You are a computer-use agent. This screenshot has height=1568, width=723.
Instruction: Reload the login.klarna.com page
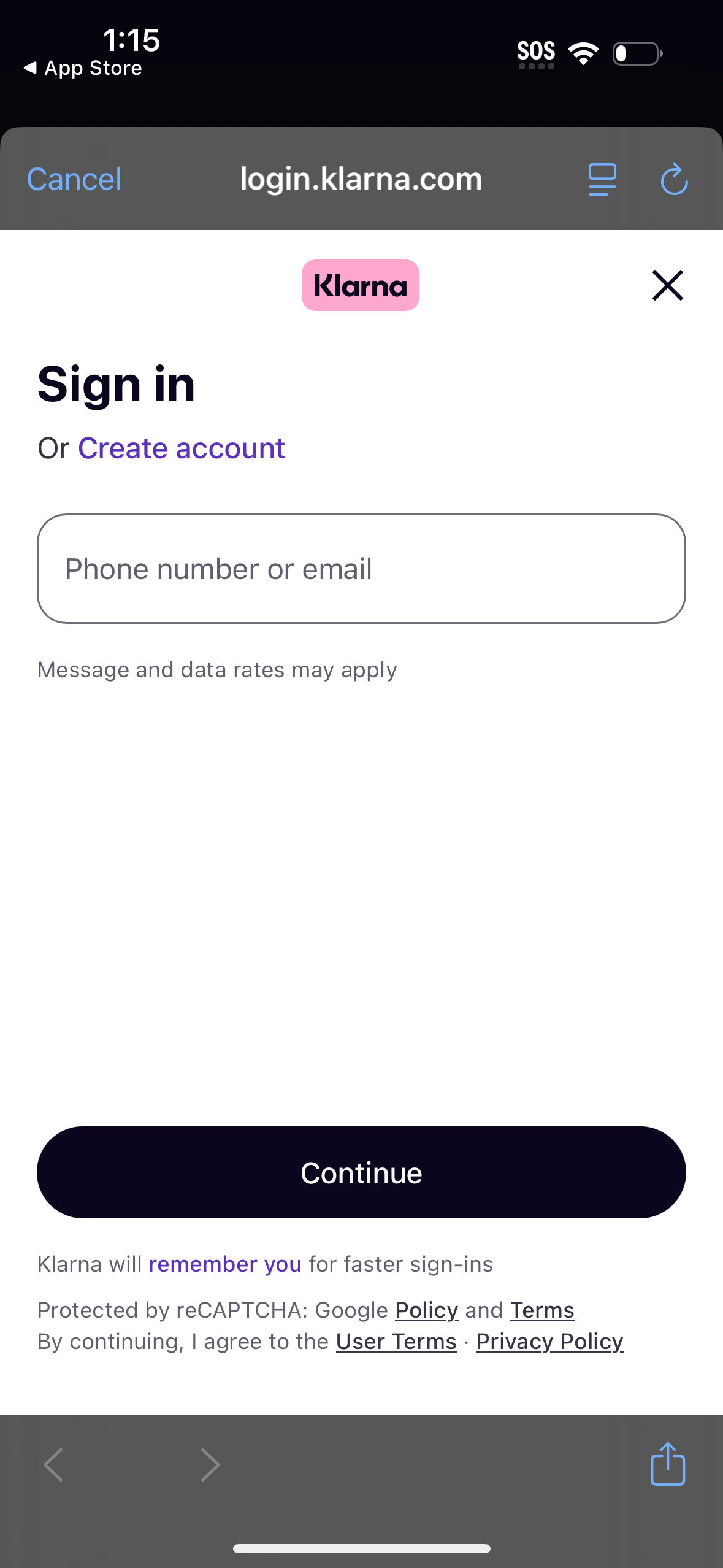[673, 179]
